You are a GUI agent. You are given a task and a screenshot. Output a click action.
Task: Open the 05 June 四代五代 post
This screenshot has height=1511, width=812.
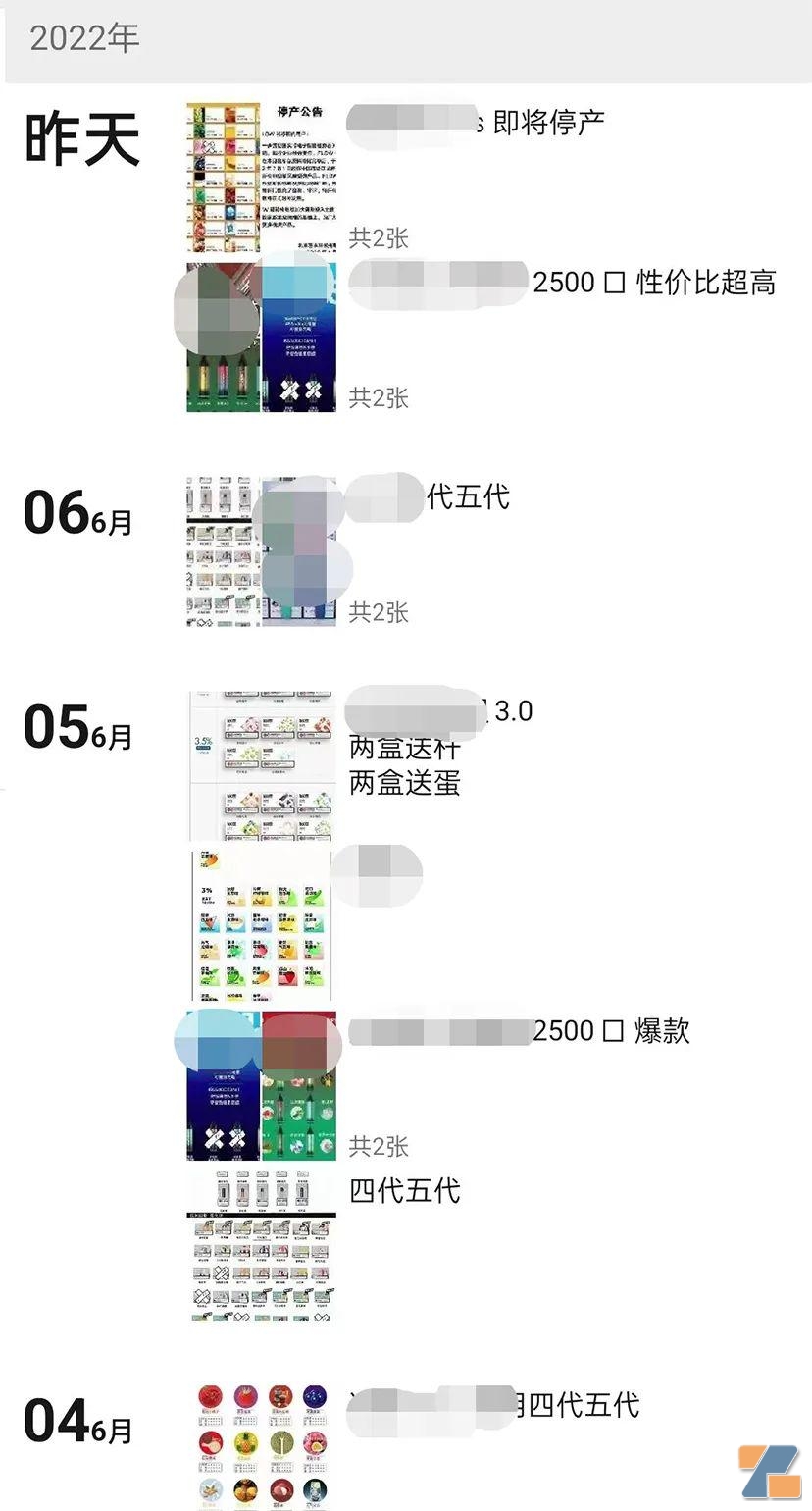tap(404, 1191)
